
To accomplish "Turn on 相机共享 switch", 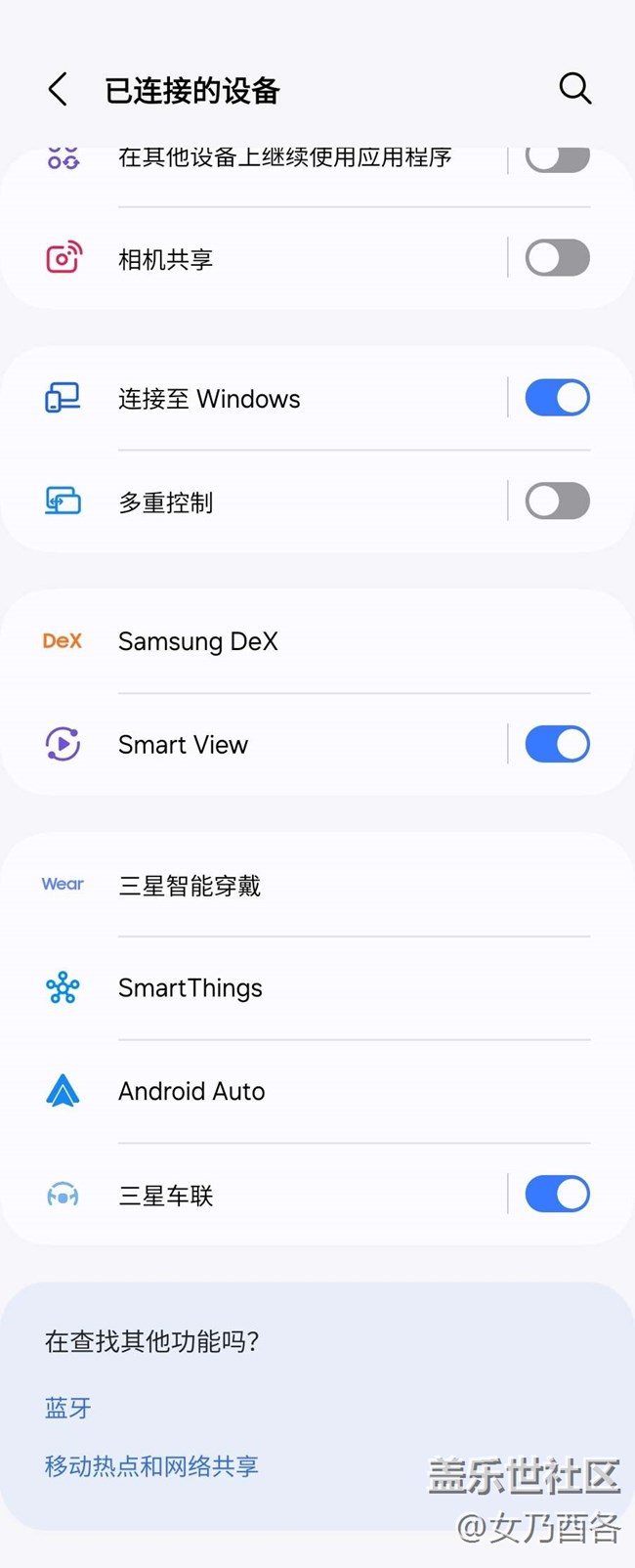I will (x=557, y=258).
